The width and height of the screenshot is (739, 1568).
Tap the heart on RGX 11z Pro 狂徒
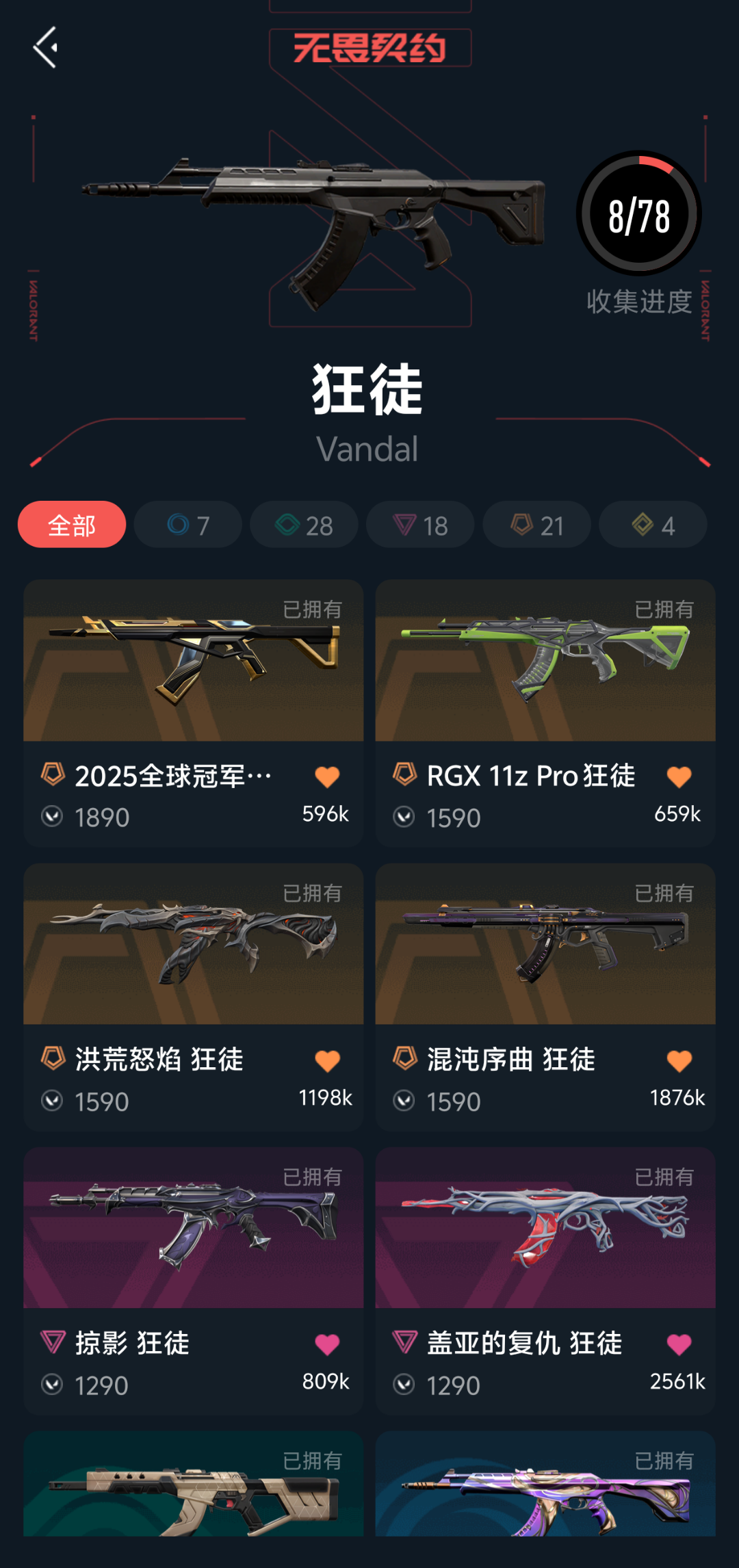(679, 777)
